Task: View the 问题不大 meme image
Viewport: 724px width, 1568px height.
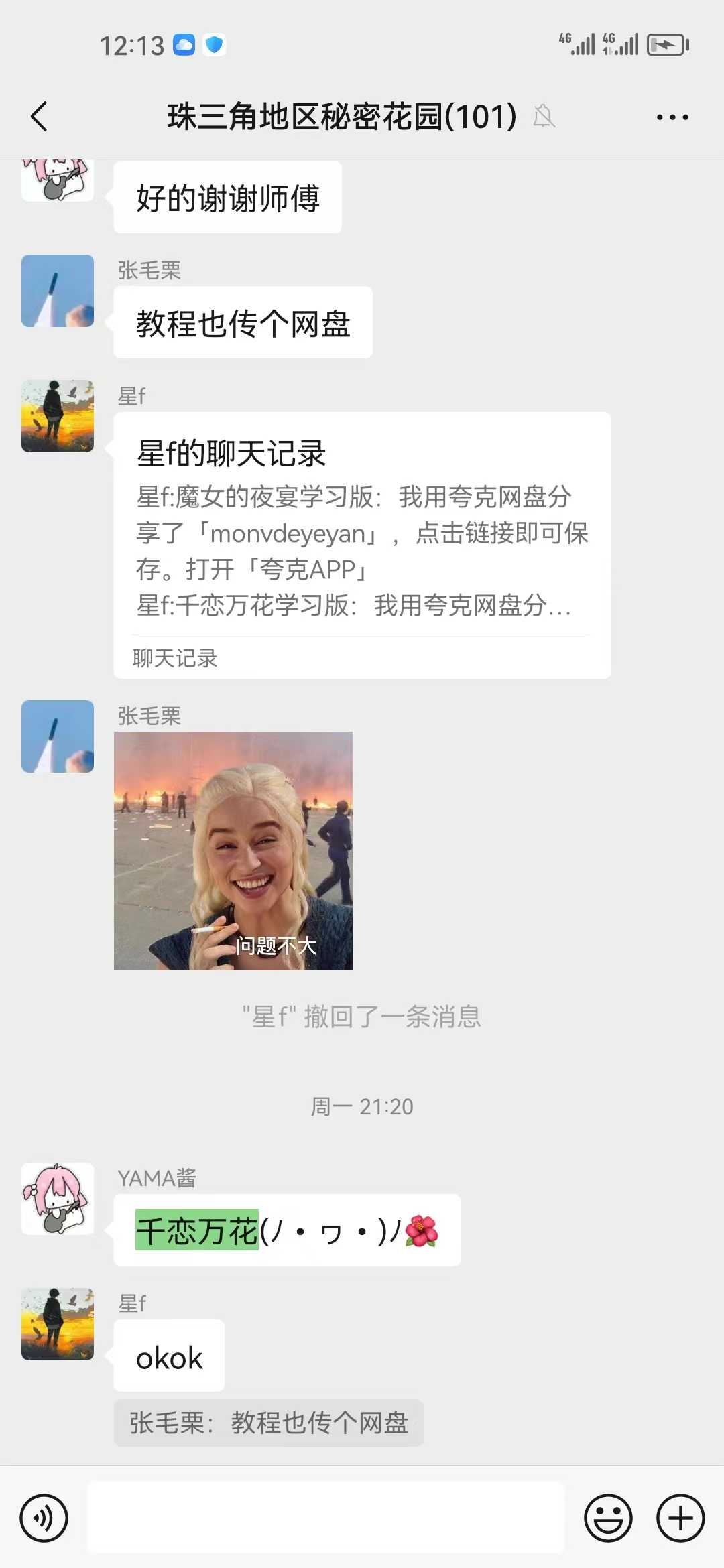Action: tap(233, 850)
